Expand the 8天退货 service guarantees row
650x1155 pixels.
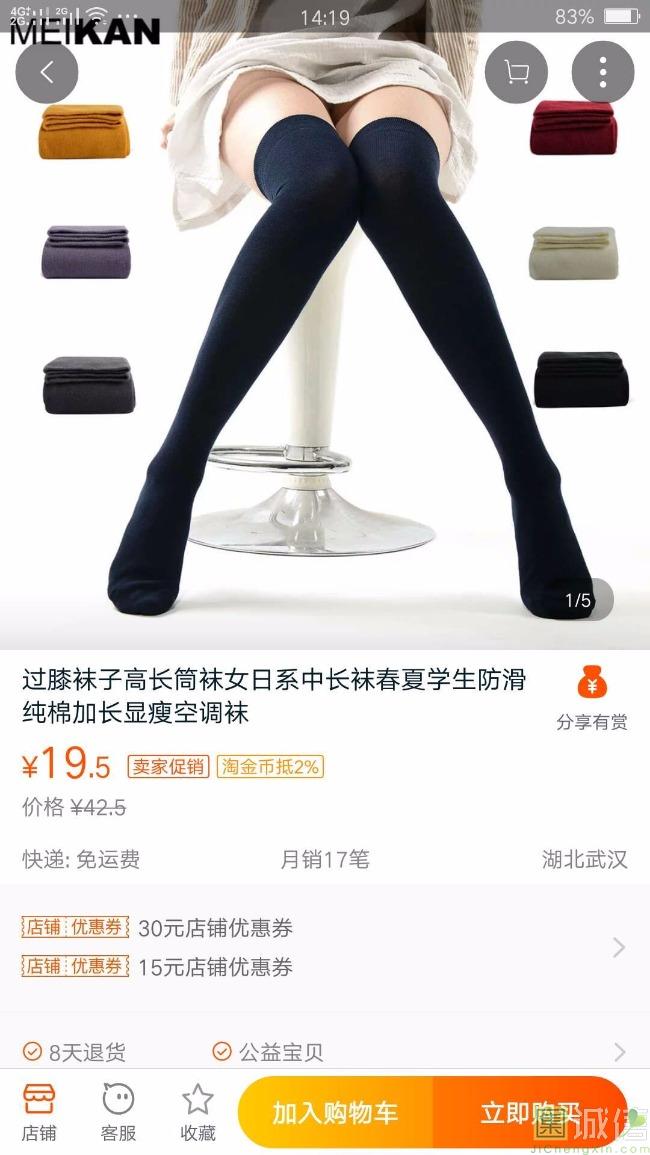[x=325, y=1051]
